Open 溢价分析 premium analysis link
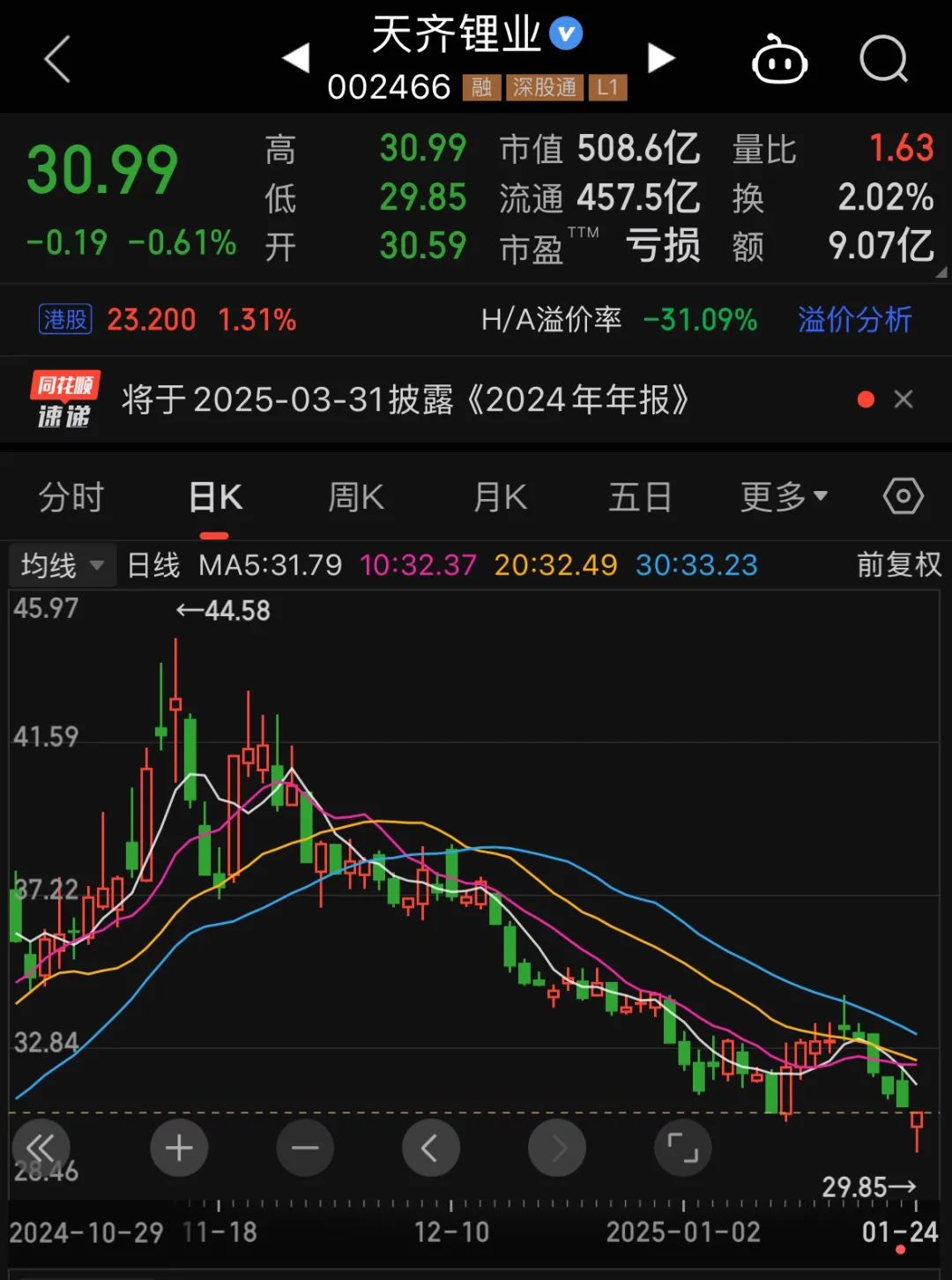 [854, 319]
